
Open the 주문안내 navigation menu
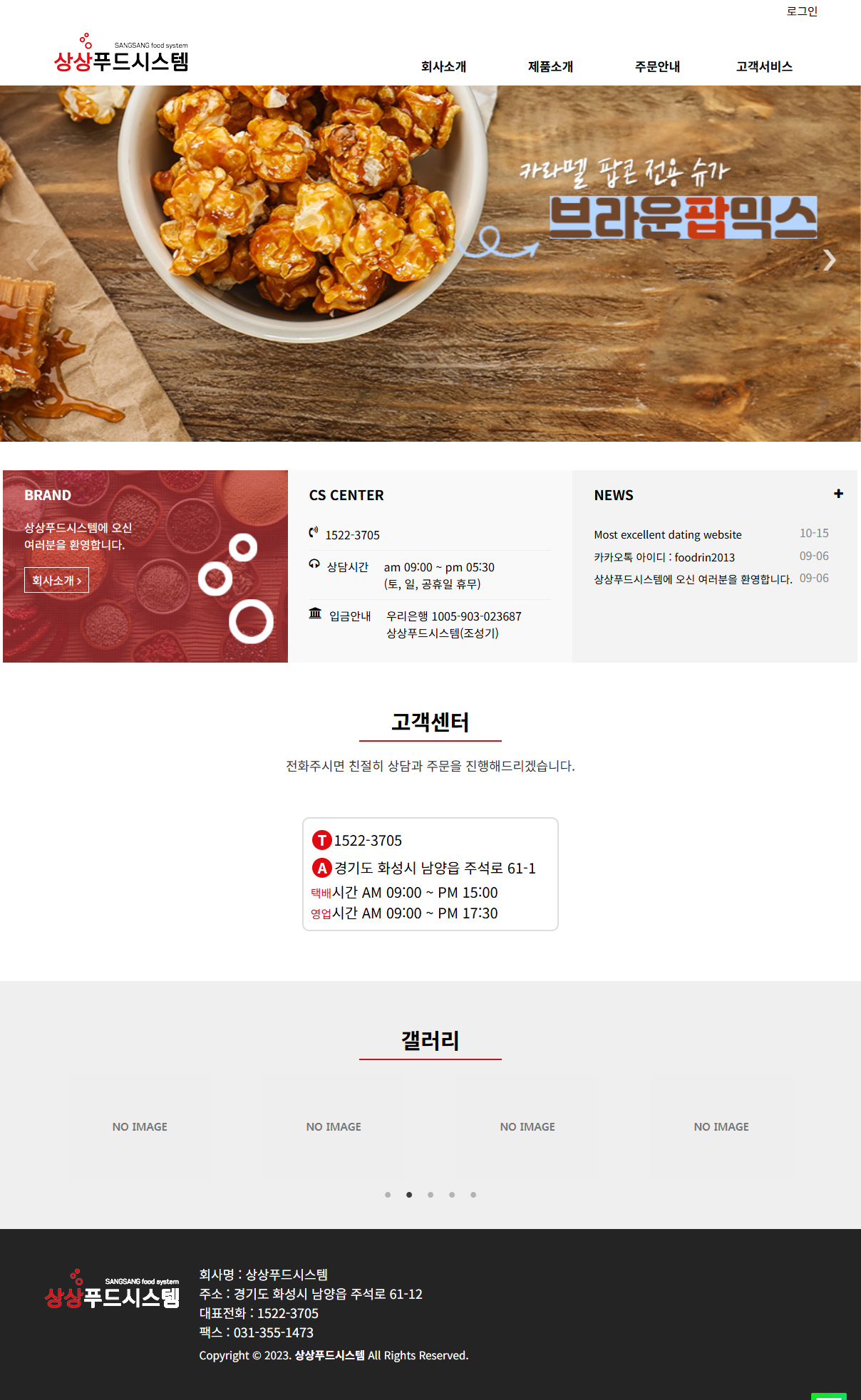click(x=657, y=66)
